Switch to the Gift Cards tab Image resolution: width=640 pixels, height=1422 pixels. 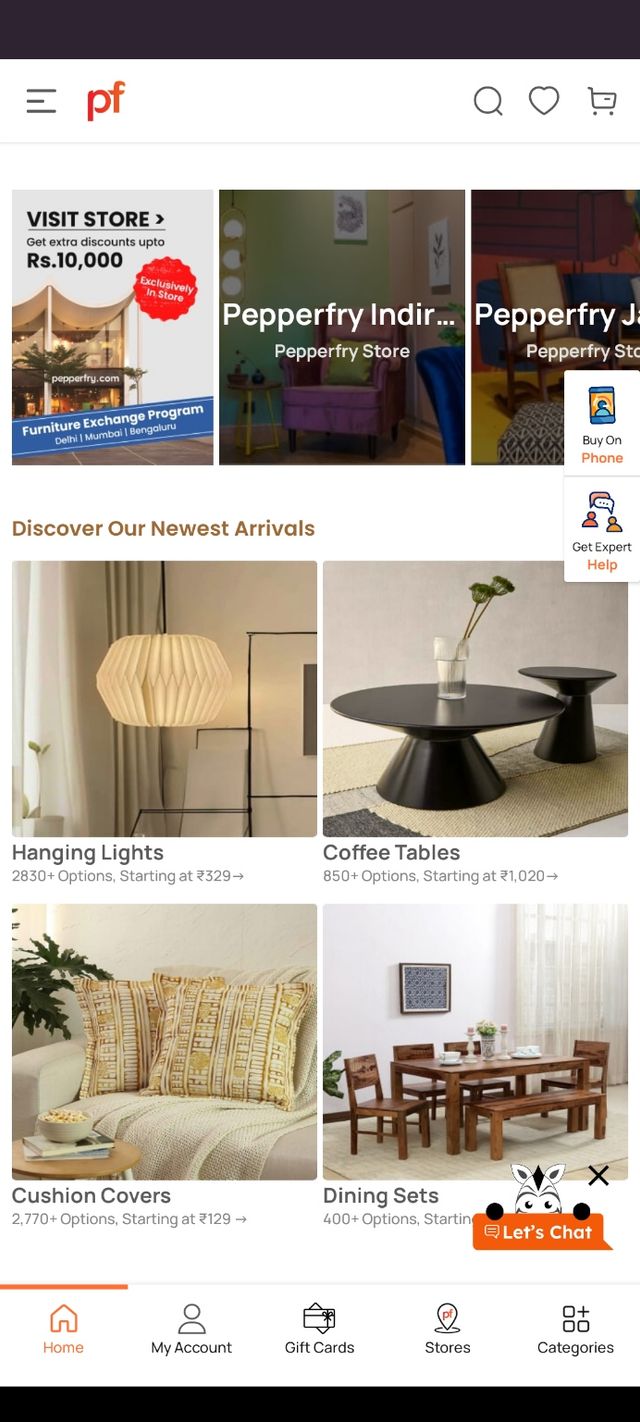point(319,1330)
